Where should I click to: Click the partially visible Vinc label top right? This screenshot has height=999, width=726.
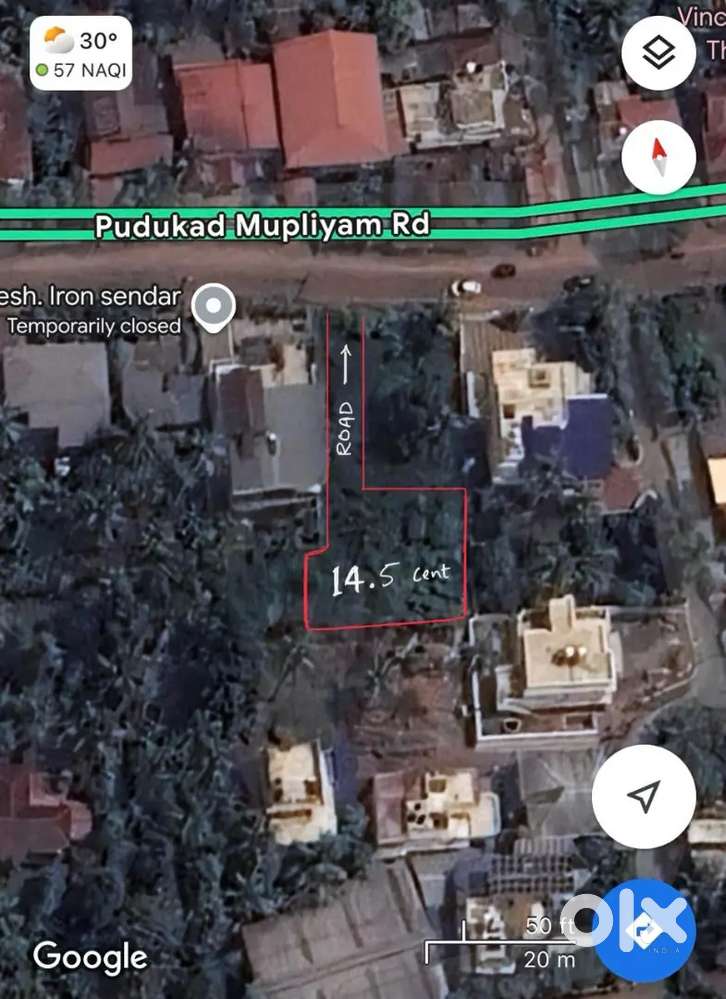pos(700,15)
